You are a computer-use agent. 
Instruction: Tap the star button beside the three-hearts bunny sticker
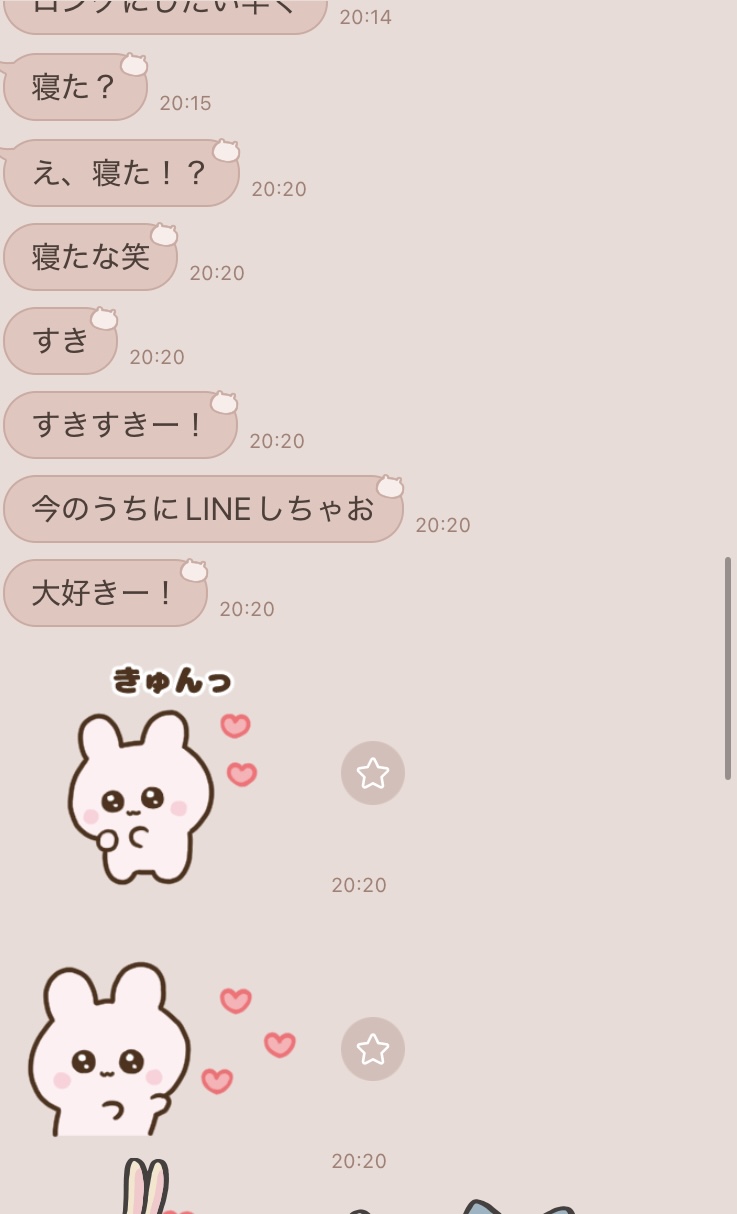[x=372, y=1049]
